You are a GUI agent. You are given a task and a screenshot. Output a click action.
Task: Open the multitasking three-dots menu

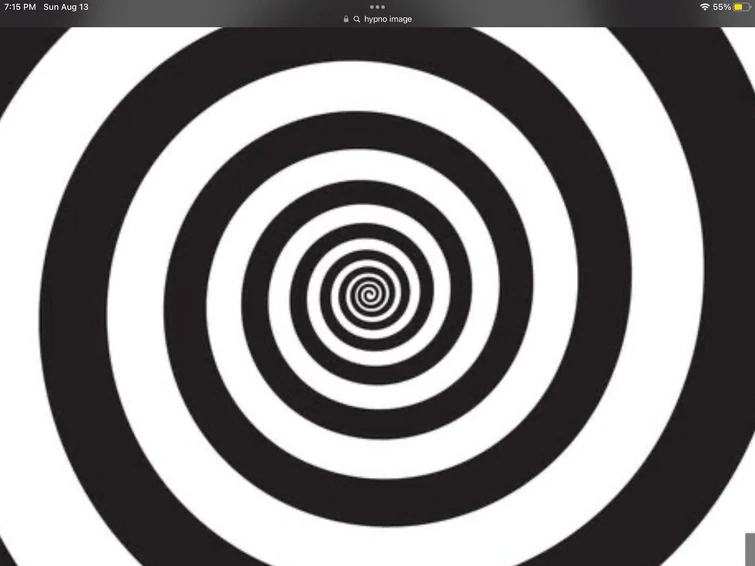point(377,7)
